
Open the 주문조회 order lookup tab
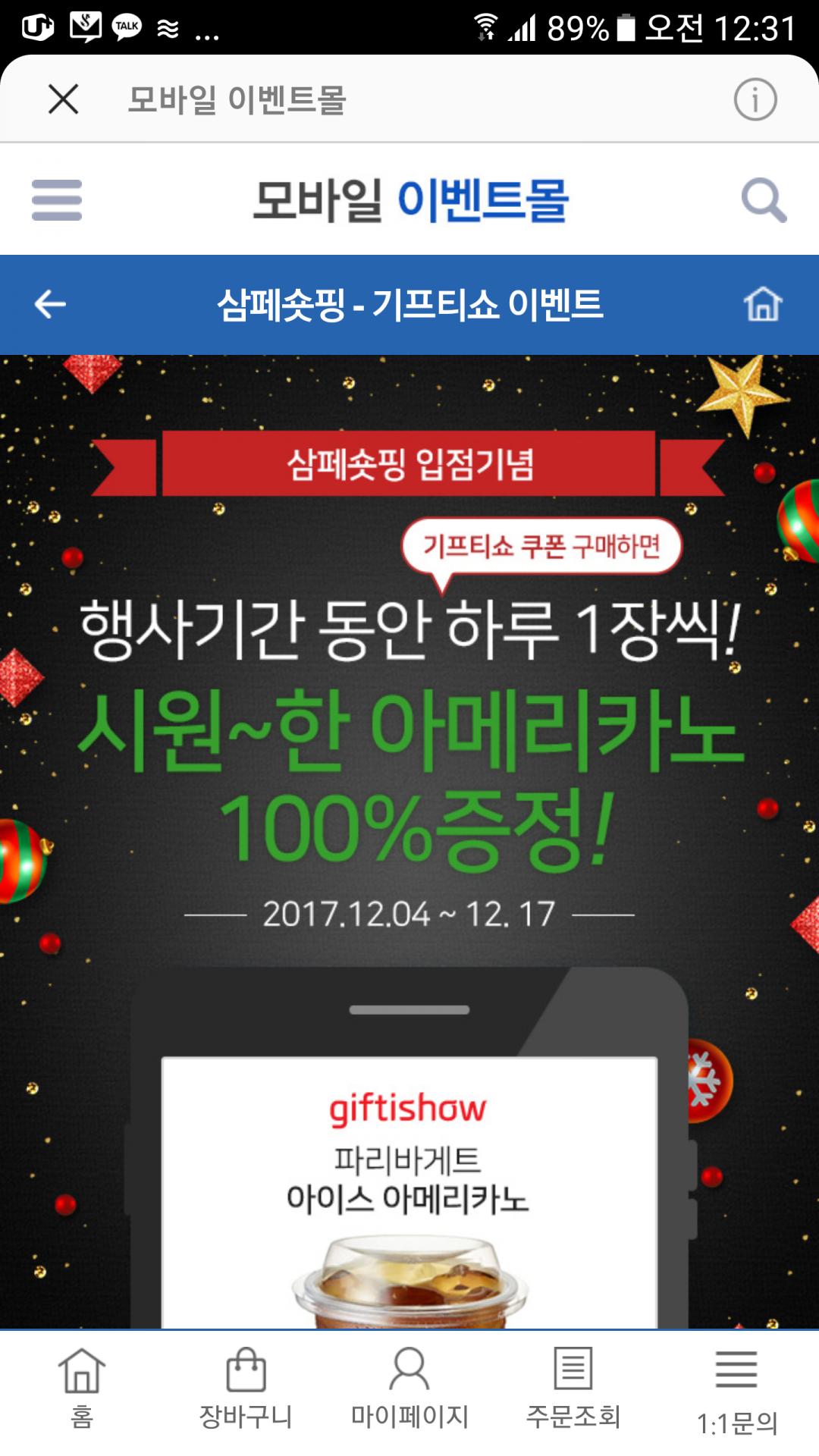click(573, 1389)
